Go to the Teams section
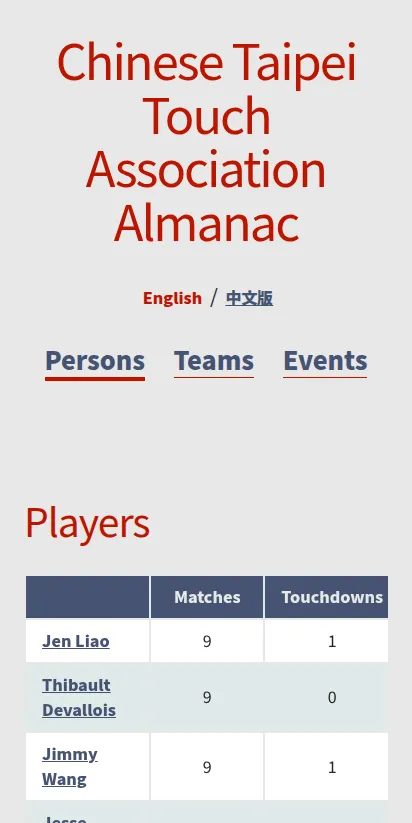The width and height of the screenshot is (412, 823). pos(214,361)
